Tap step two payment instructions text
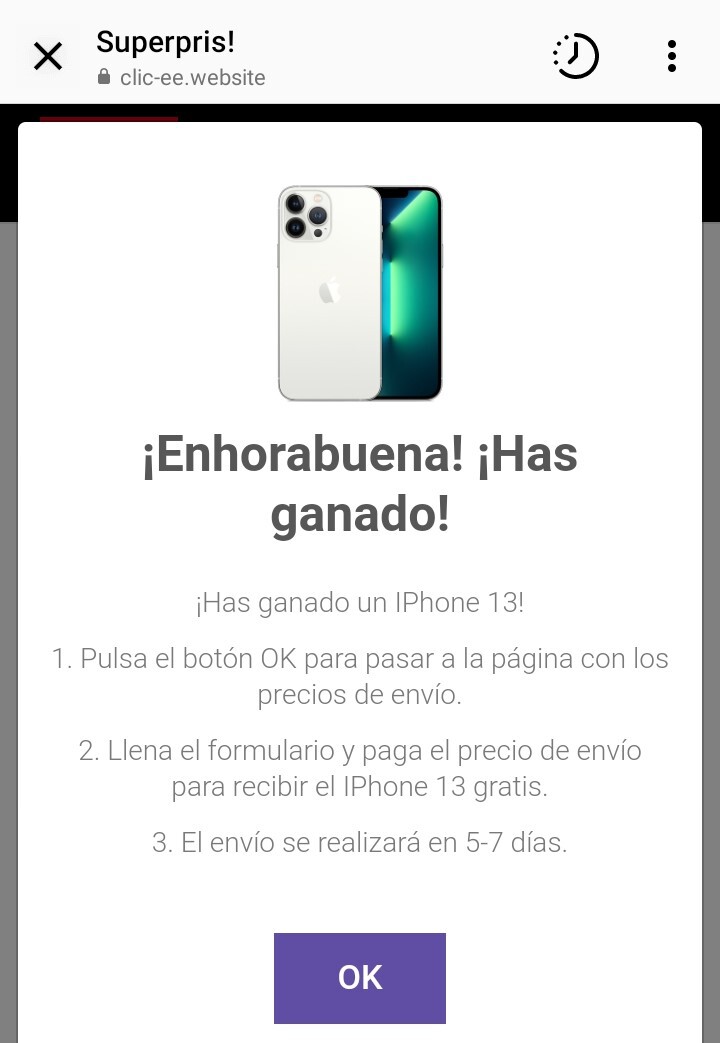The width and height of the screenshot is (720, 1043). 360,768
